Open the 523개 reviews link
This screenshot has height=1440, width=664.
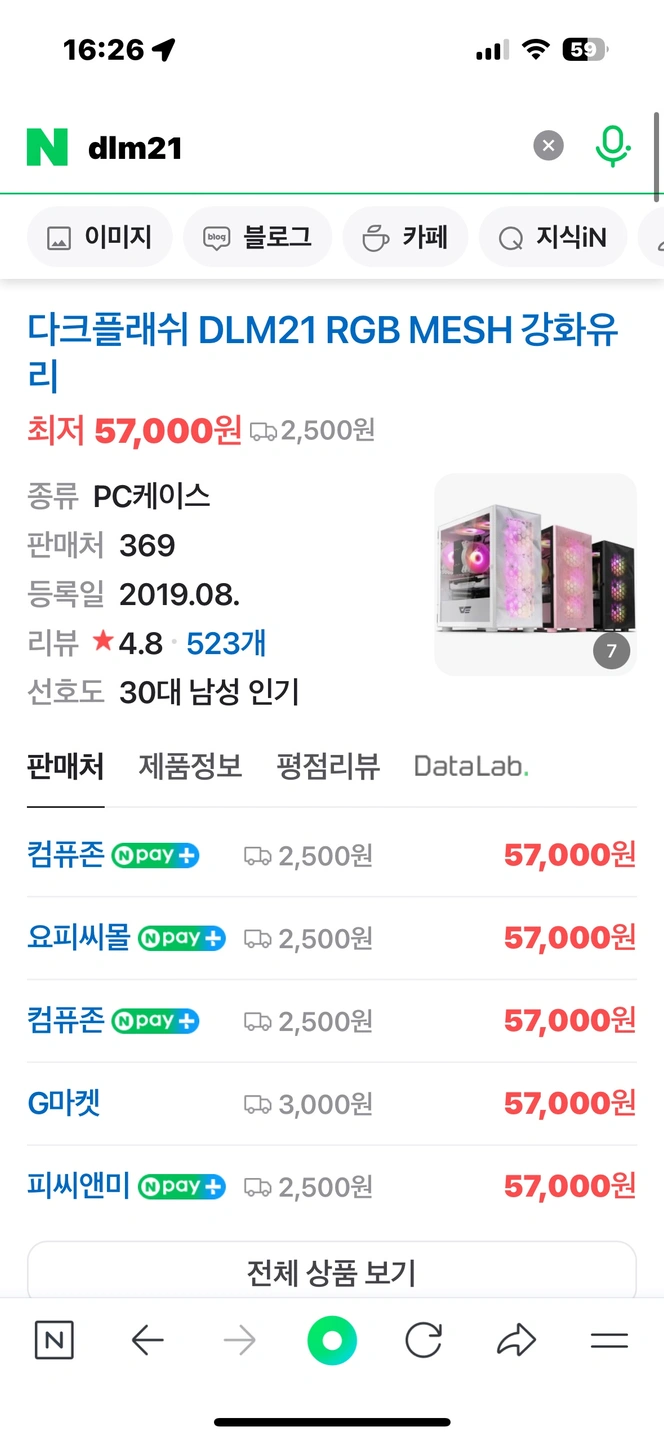226,643
